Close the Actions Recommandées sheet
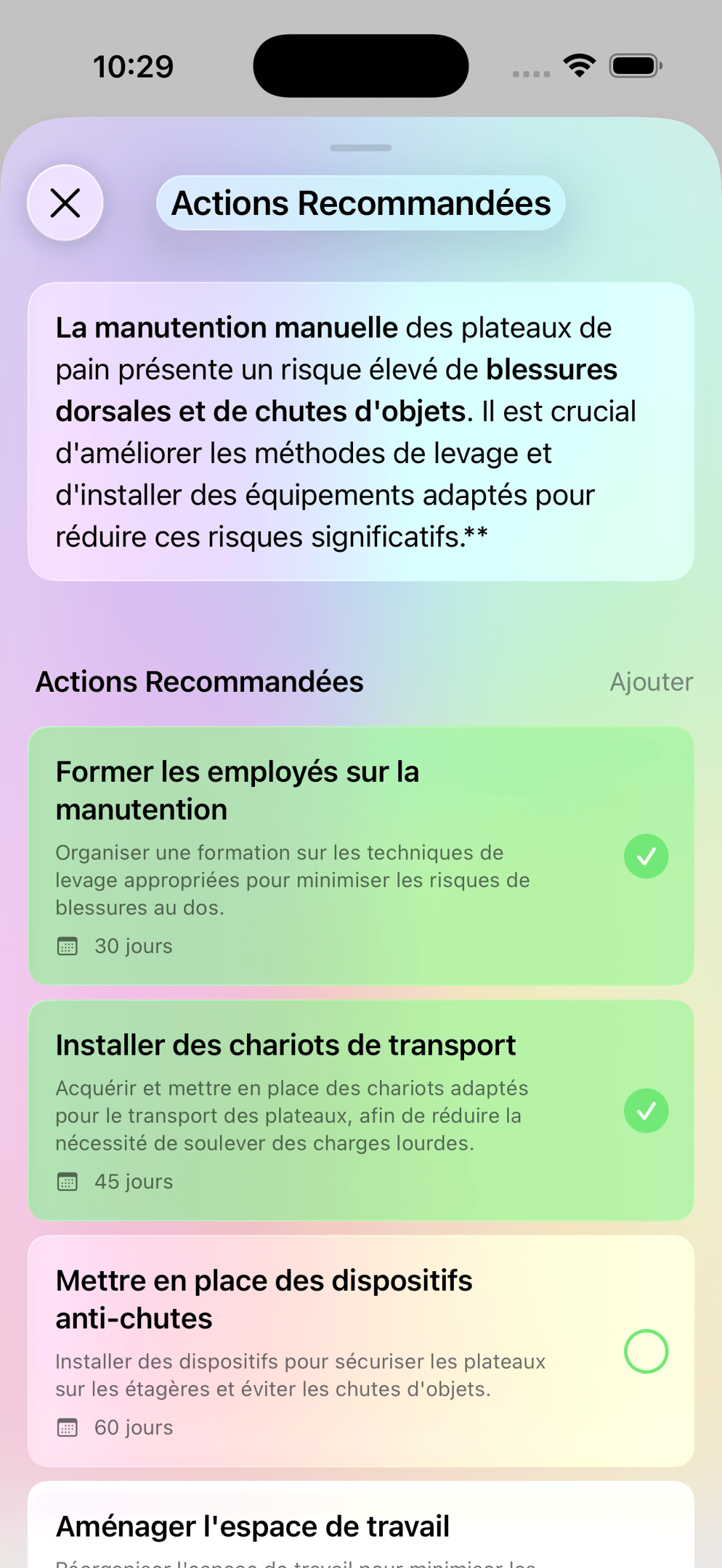722x1568 pixels. [65, 203]
